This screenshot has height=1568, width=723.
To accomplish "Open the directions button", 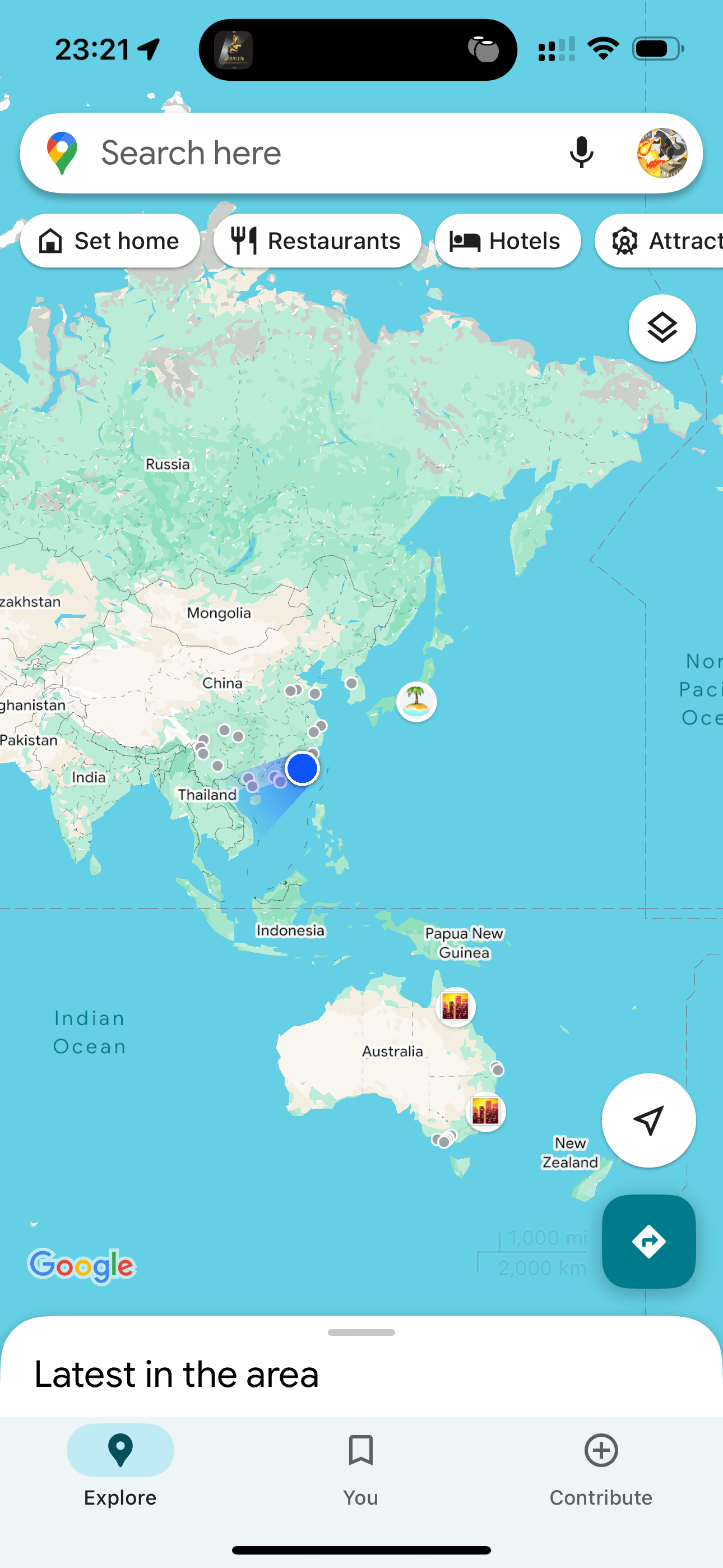I will coord(648,1242).
